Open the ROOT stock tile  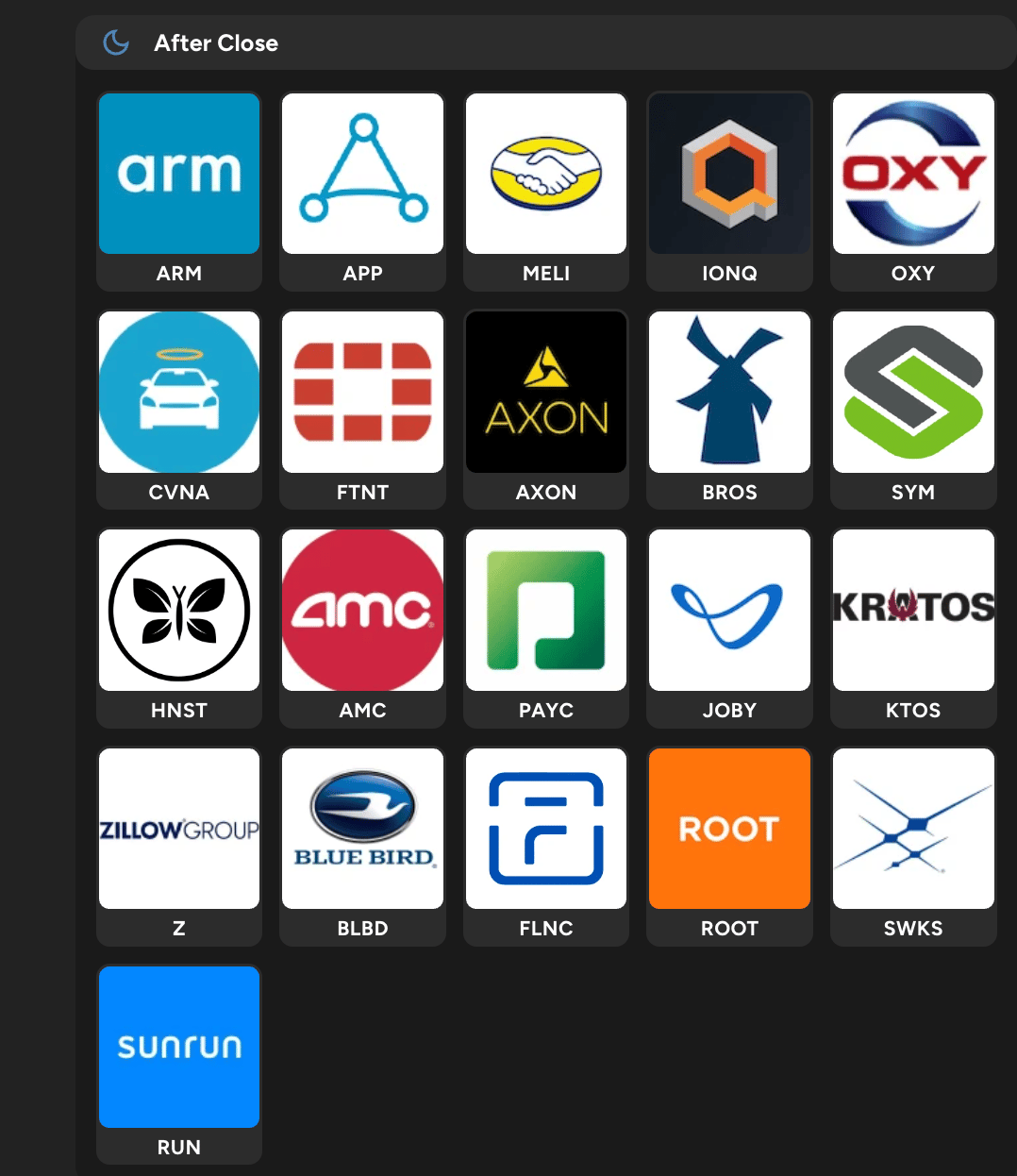pos(729,830)
